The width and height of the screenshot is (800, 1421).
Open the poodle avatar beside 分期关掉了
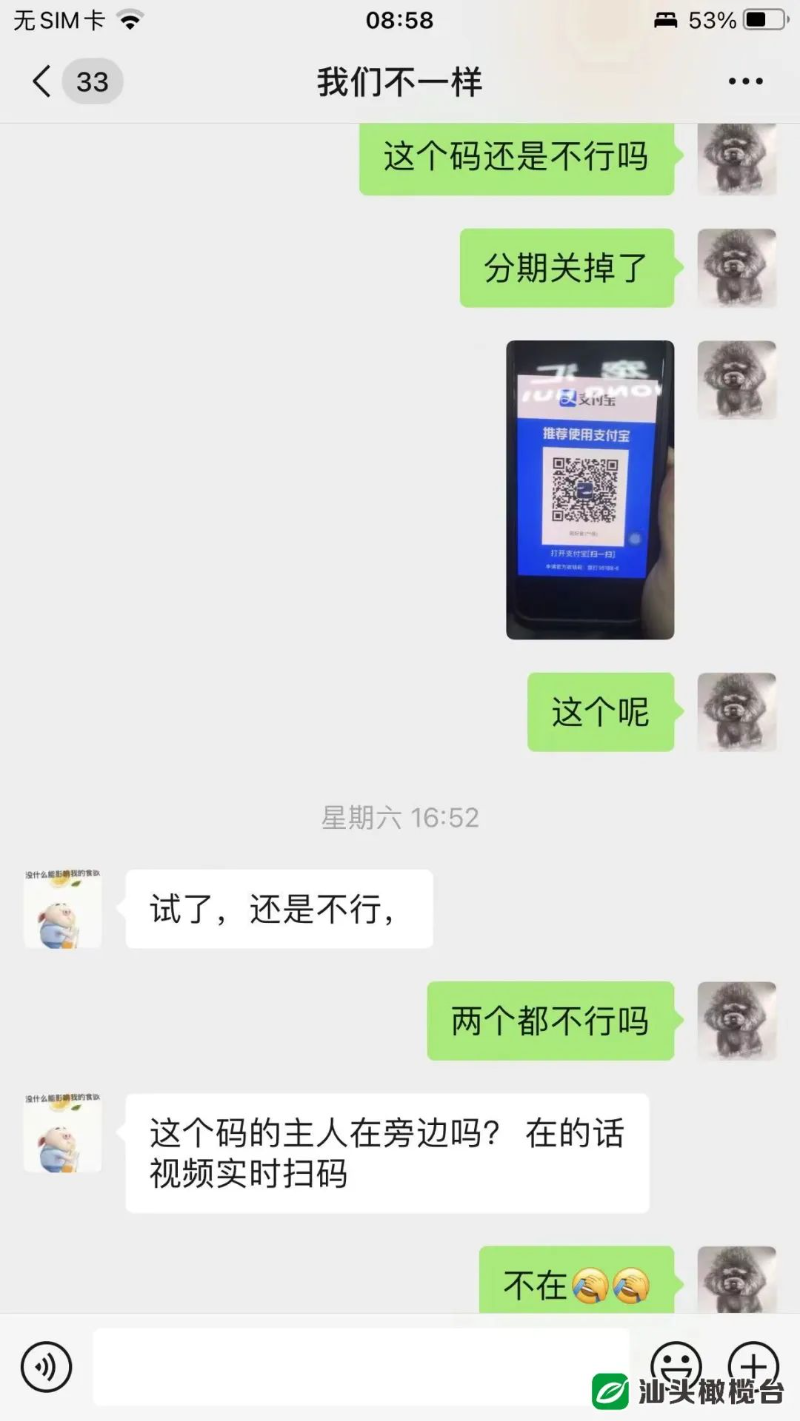(736, 268)
